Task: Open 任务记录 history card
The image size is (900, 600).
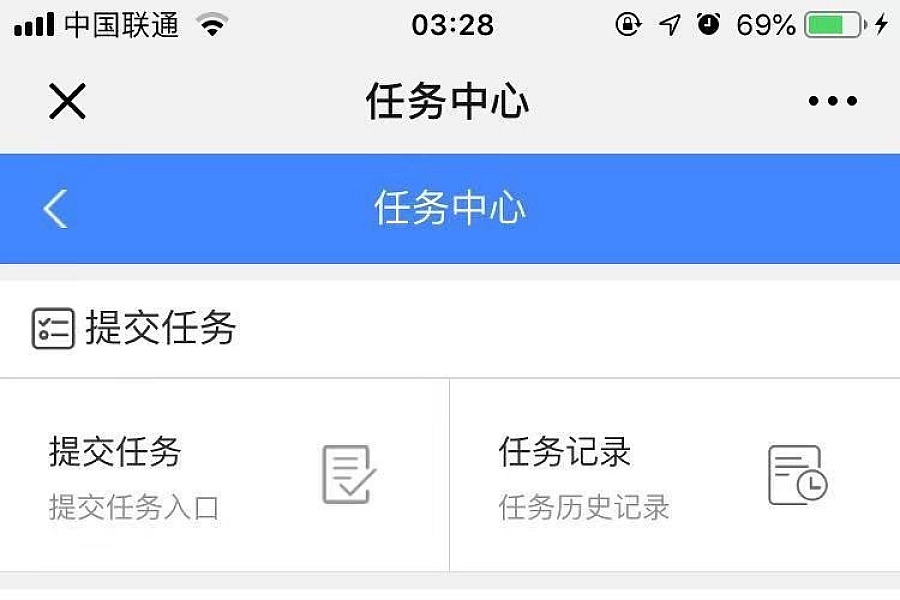Action: click(674, 475)
